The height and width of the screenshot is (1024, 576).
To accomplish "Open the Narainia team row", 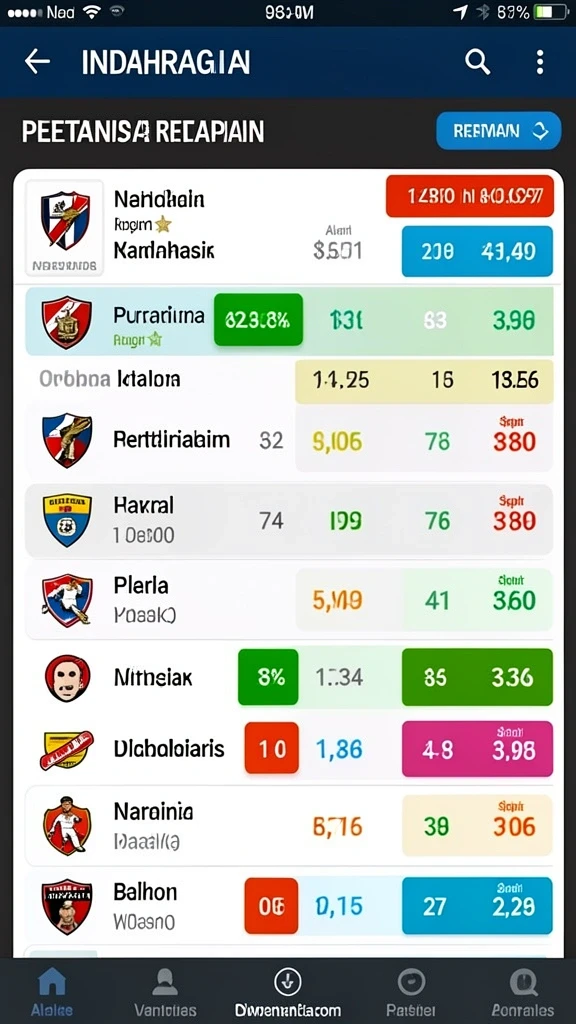I will (x=289, y=826).
